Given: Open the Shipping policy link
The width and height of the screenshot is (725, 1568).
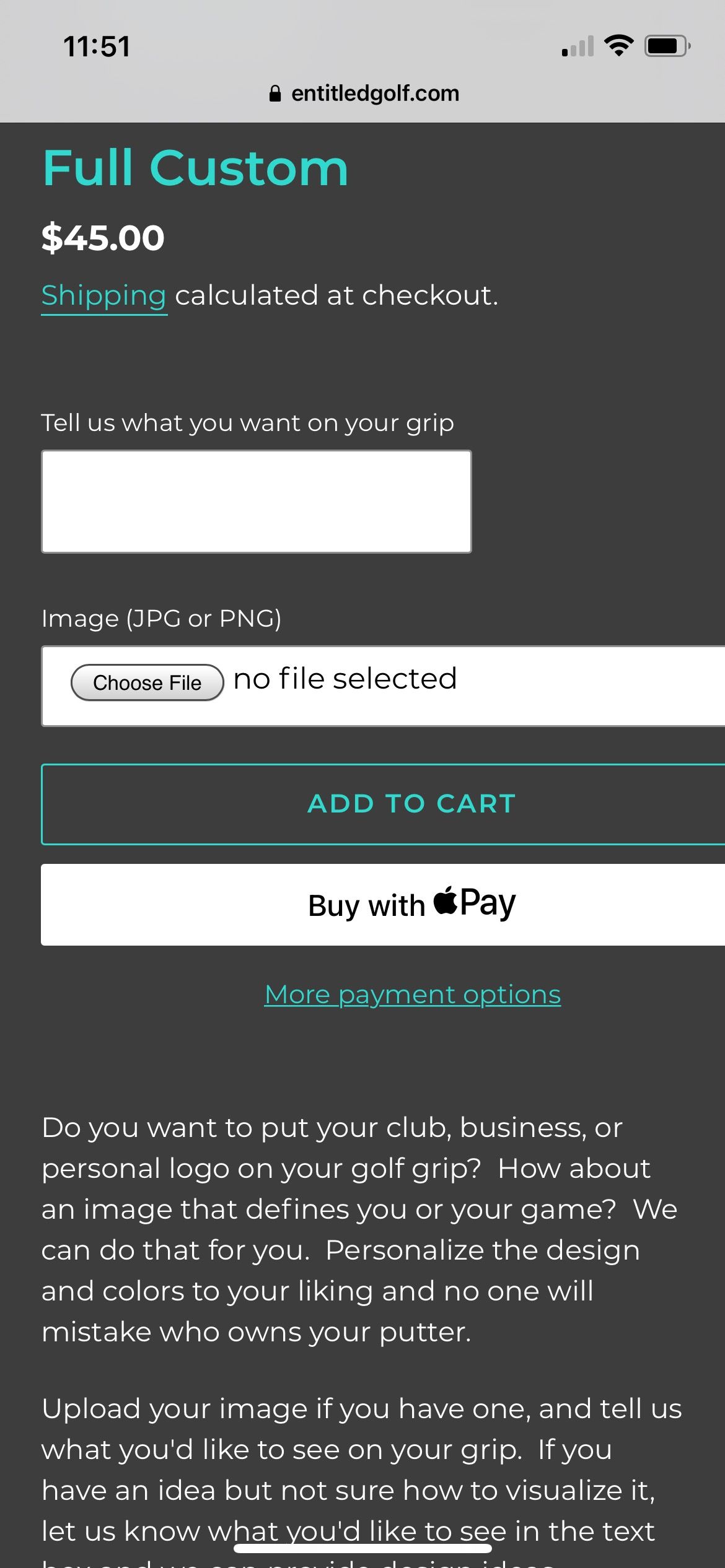Looking at the screenshot, I should 103,295.
